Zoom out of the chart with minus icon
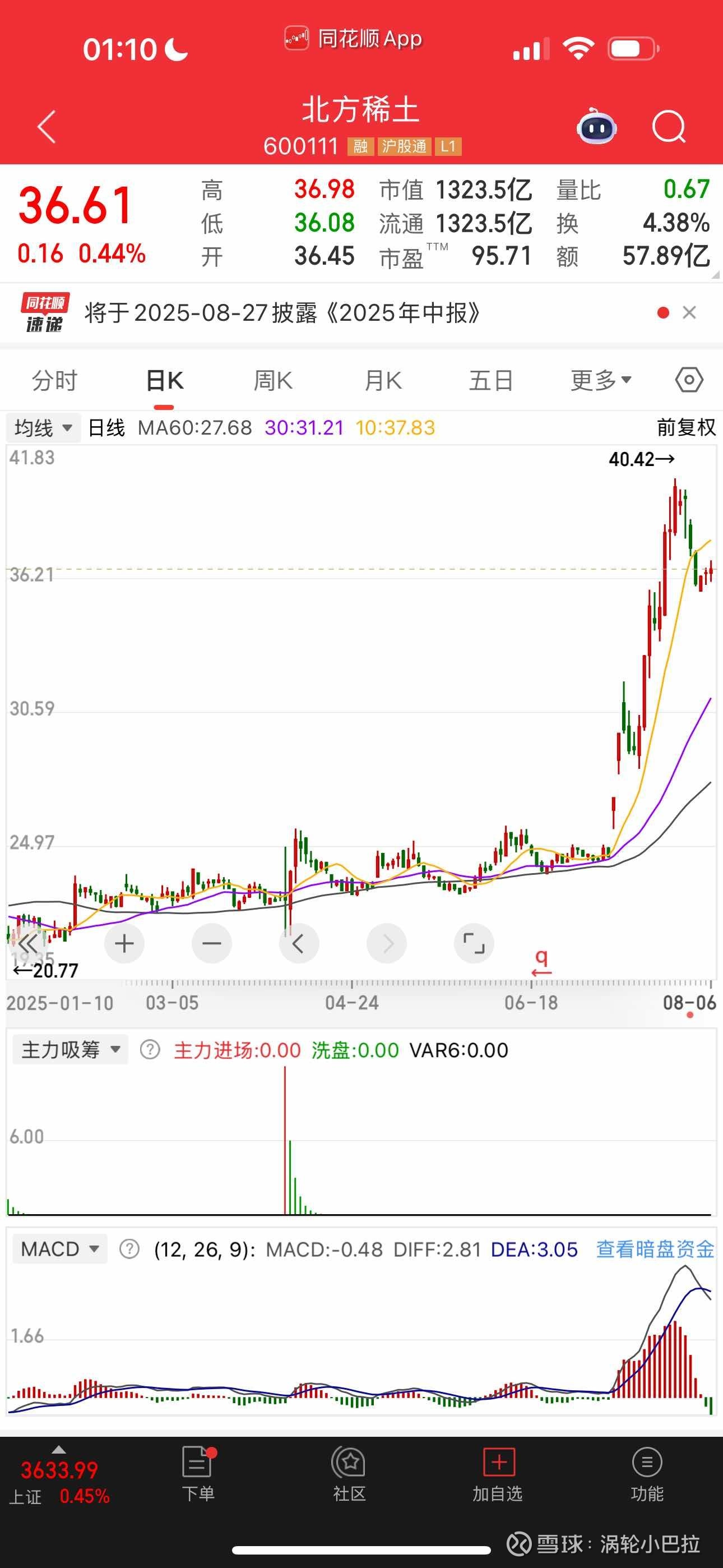Viewport: 723px width, 1568px height. coord(211,943)
